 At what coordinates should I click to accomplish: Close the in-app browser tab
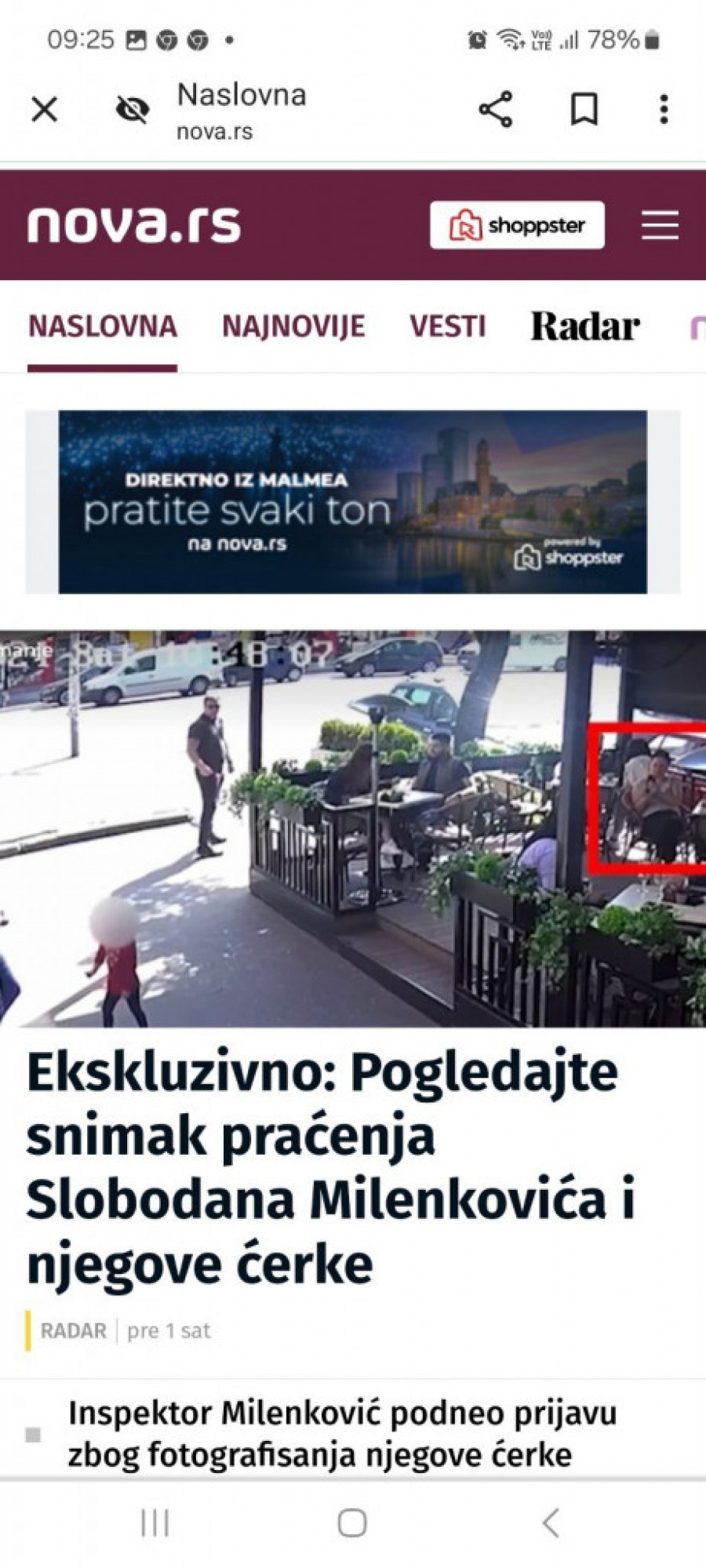(x=45, y=109)
